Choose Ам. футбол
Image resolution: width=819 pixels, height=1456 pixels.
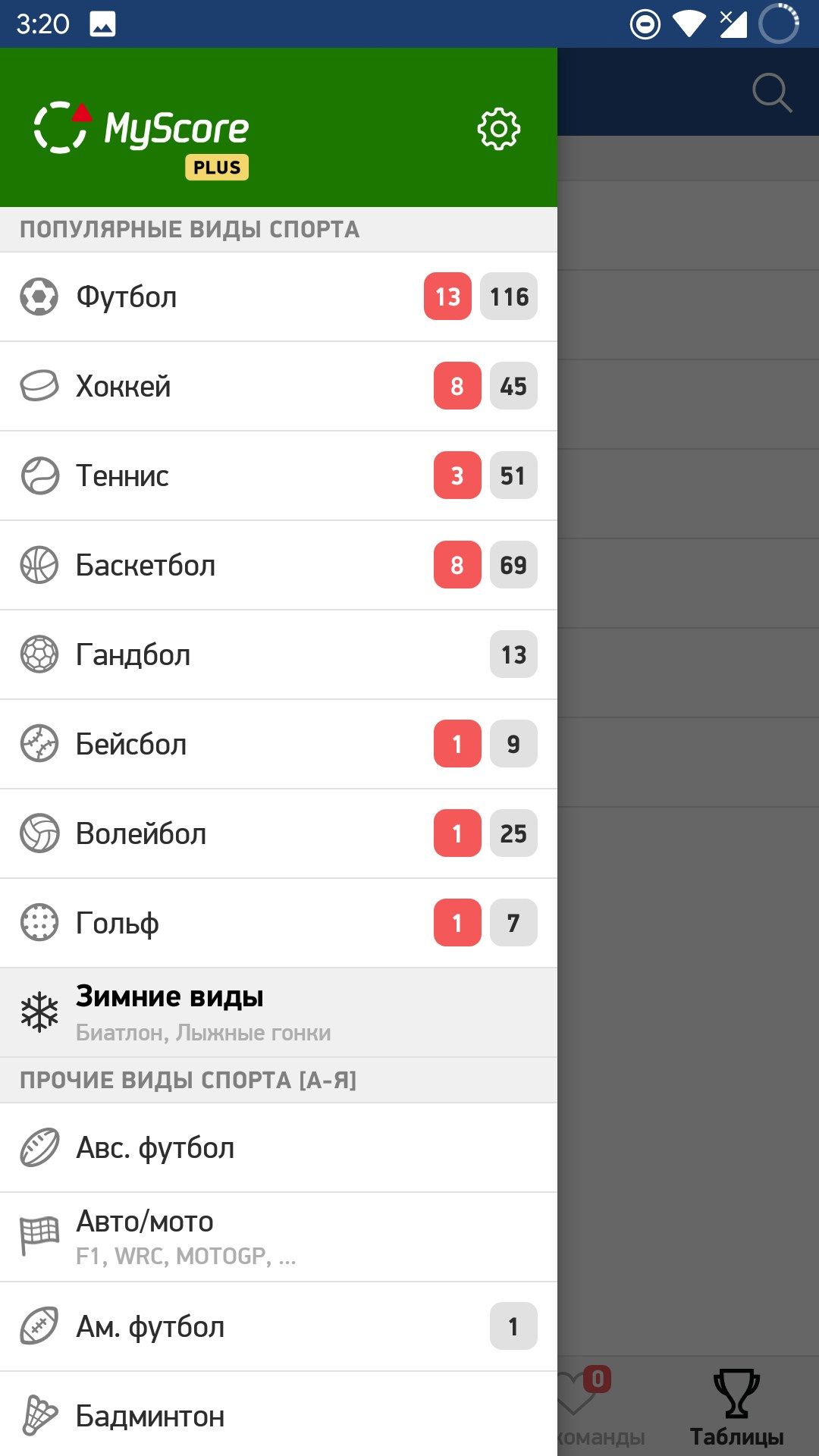pyautogui.click(x=278, y=1326)
